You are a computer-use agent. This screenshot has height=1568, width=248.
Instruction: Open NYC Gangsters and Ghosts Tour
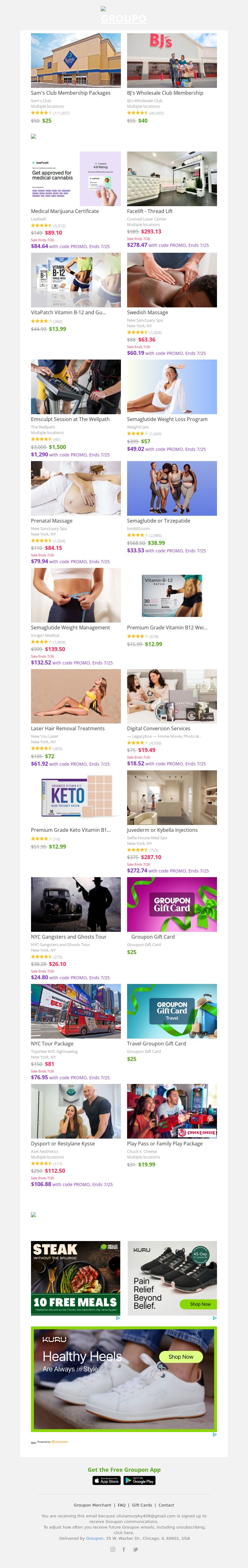75,904
